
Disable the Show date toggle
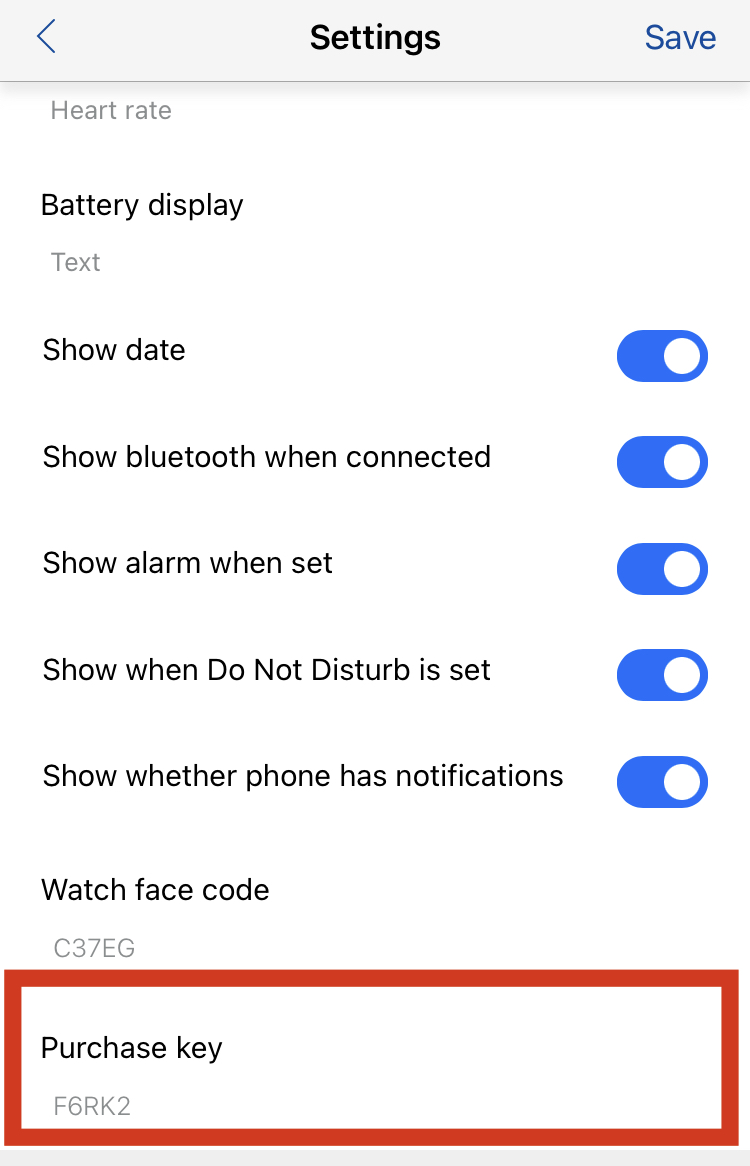point(662,356)
